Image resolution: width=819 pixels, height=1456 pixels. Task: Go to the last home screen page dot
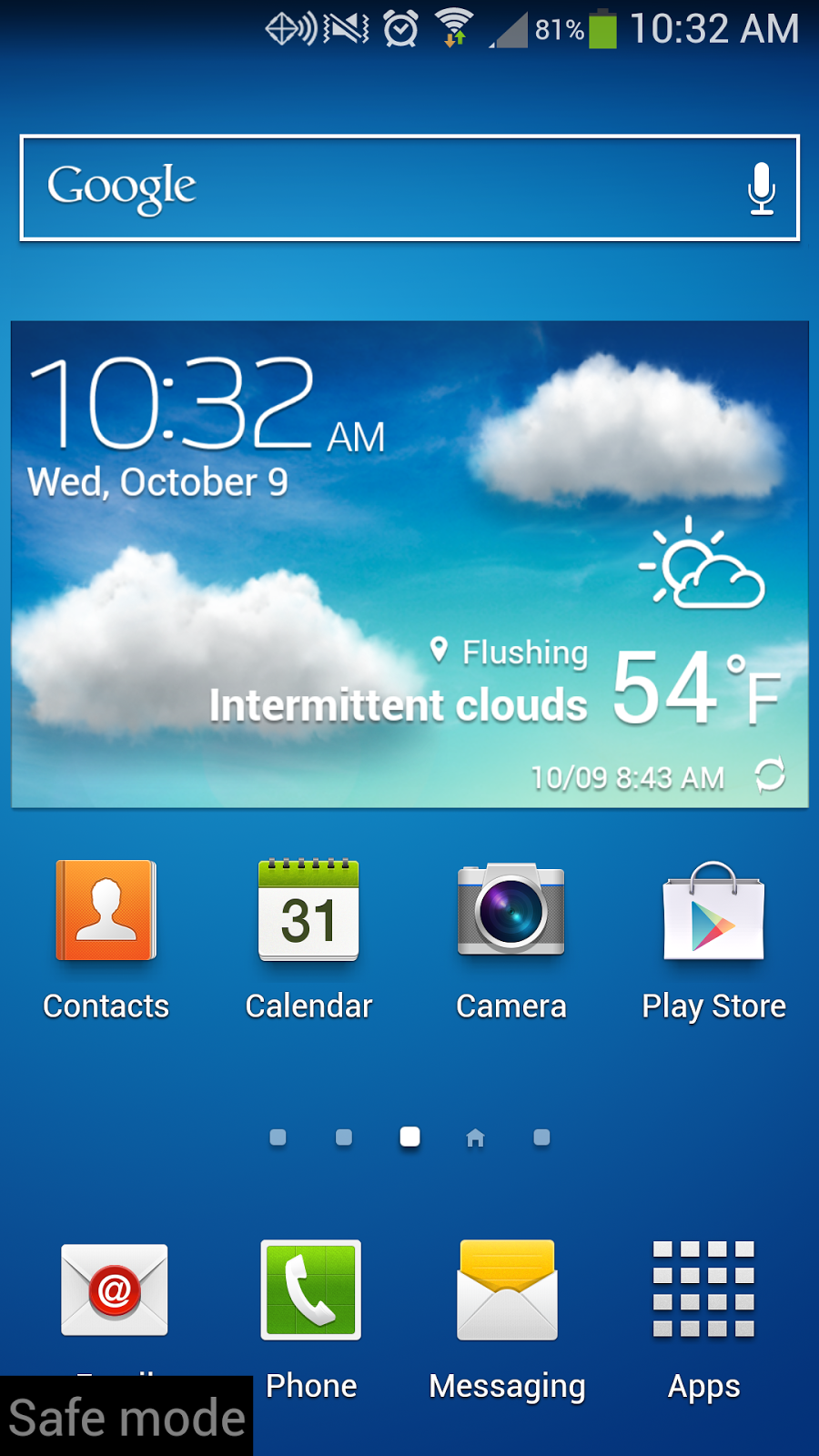pyautogui.click(x=541, y=1137)
